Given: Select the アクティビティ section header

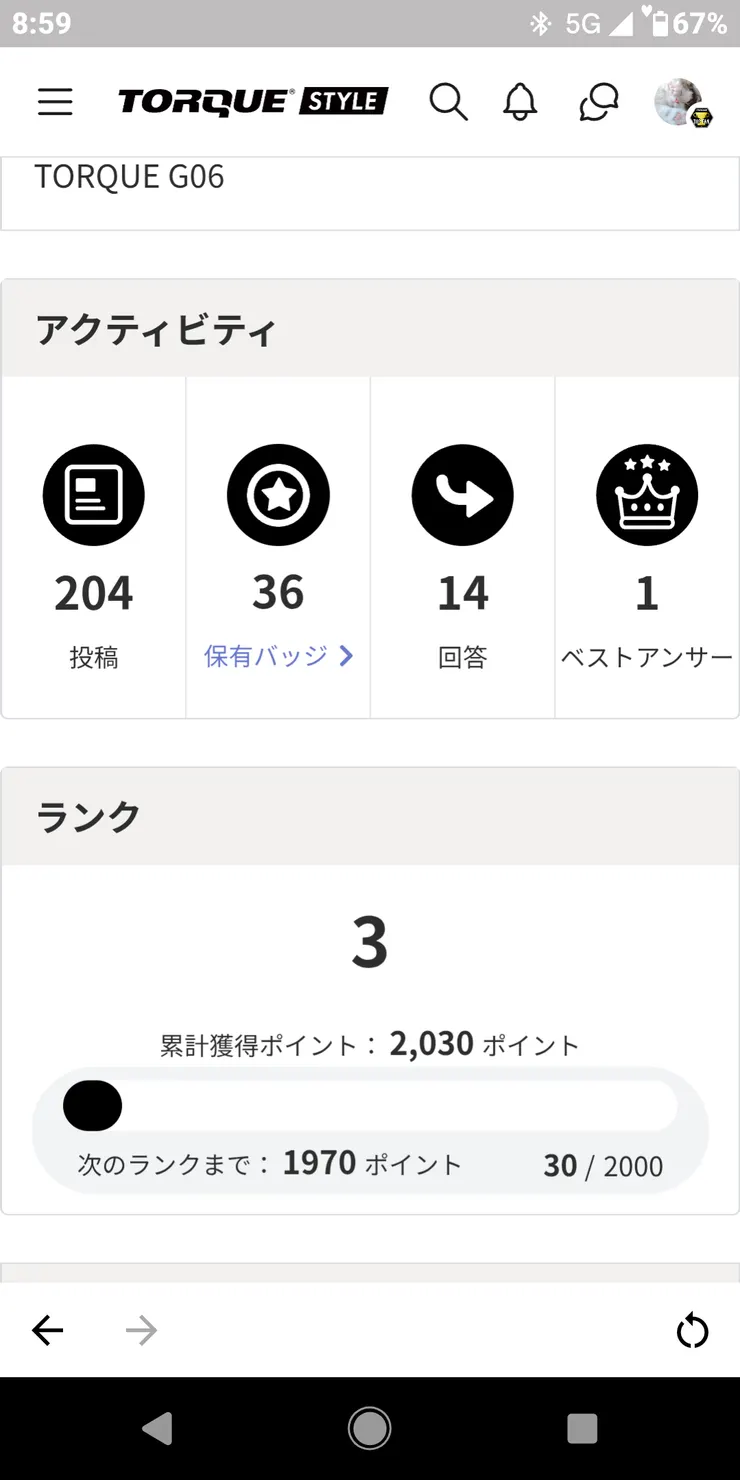Looking at the screenshot, I should pos(155,330).
